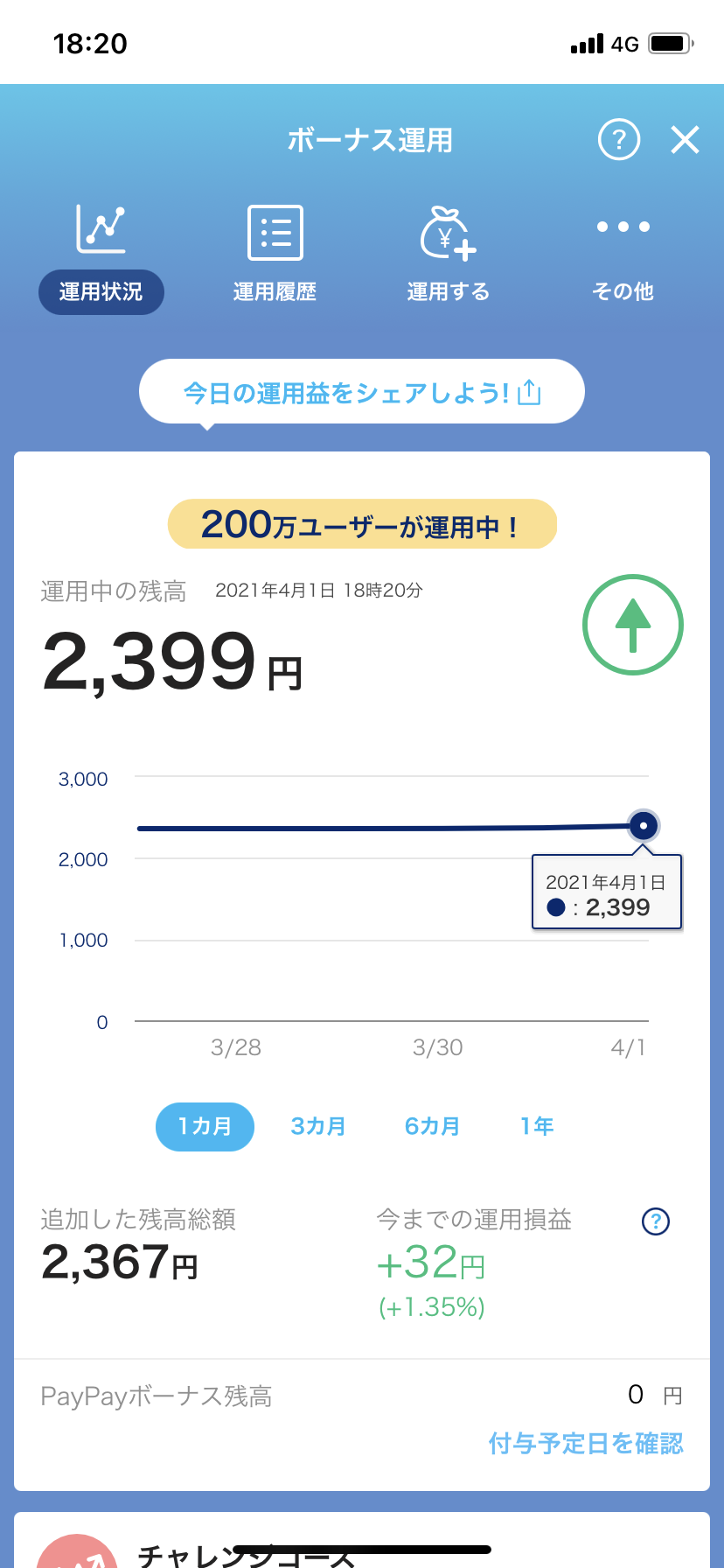Image resolution: width=724 pixels, height=1568 pixels.
Task: Open the 運用する tab
Action: (x=449, y=255)
